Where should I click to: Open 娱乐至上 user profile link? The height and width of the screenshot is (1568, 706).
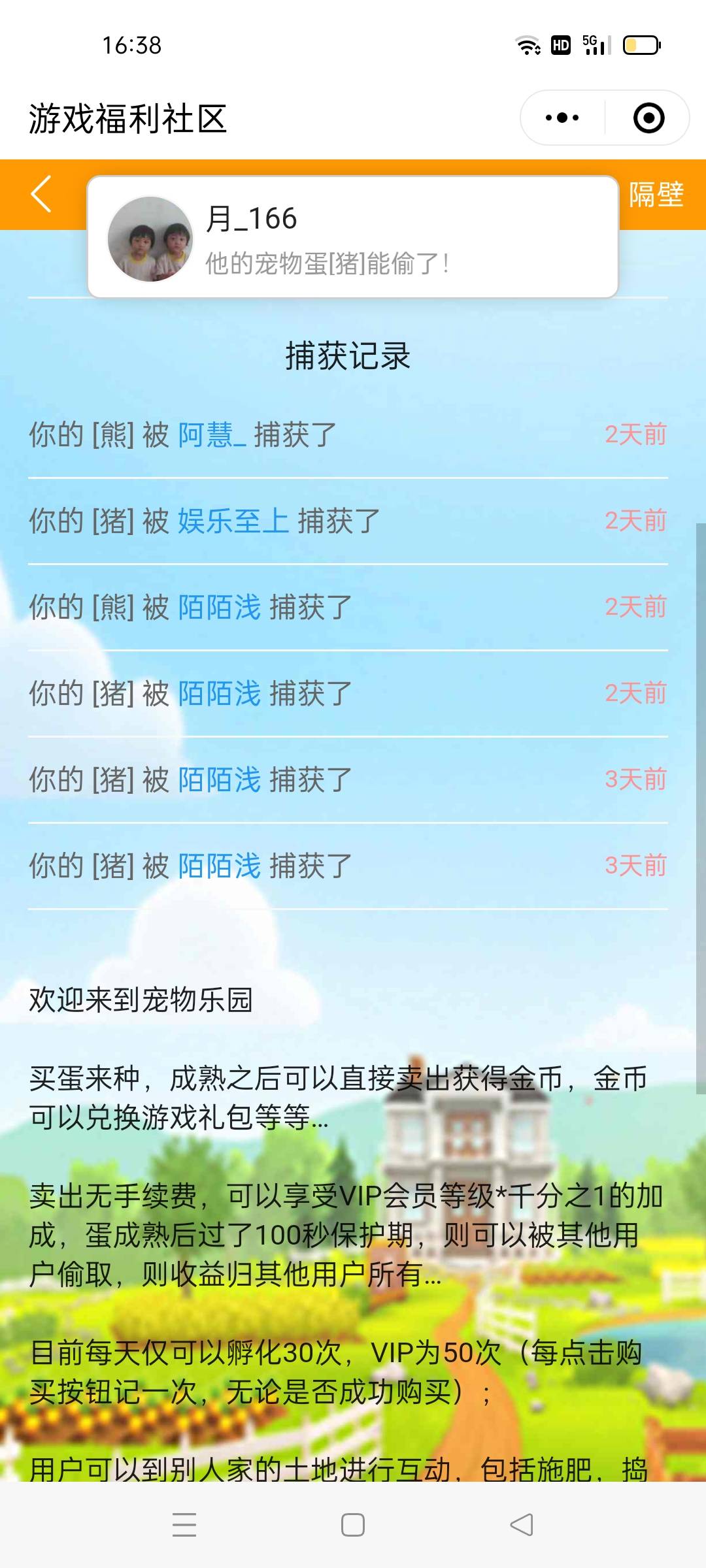pyautogui.click(x=233, y=521)
